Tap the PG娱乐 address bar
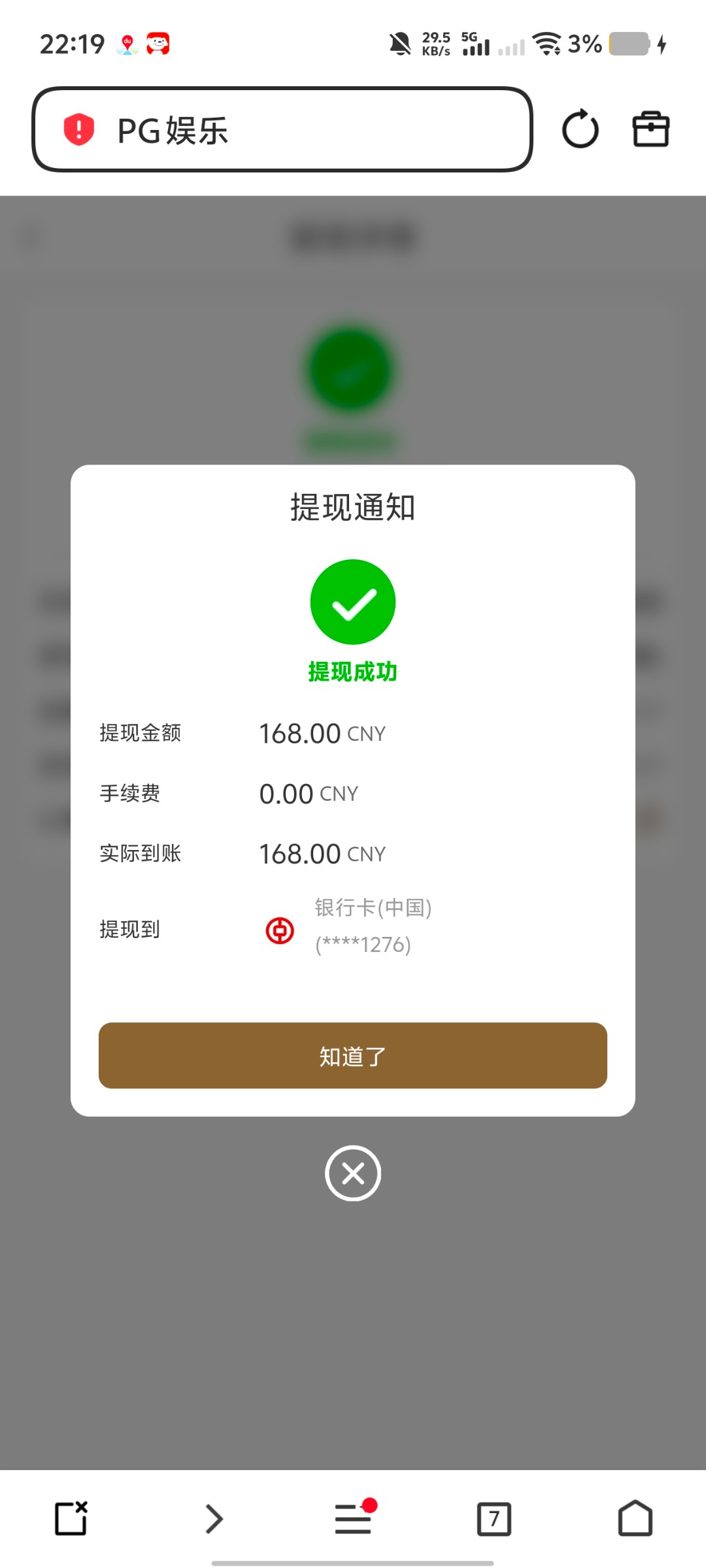 (x=282, y=129)
